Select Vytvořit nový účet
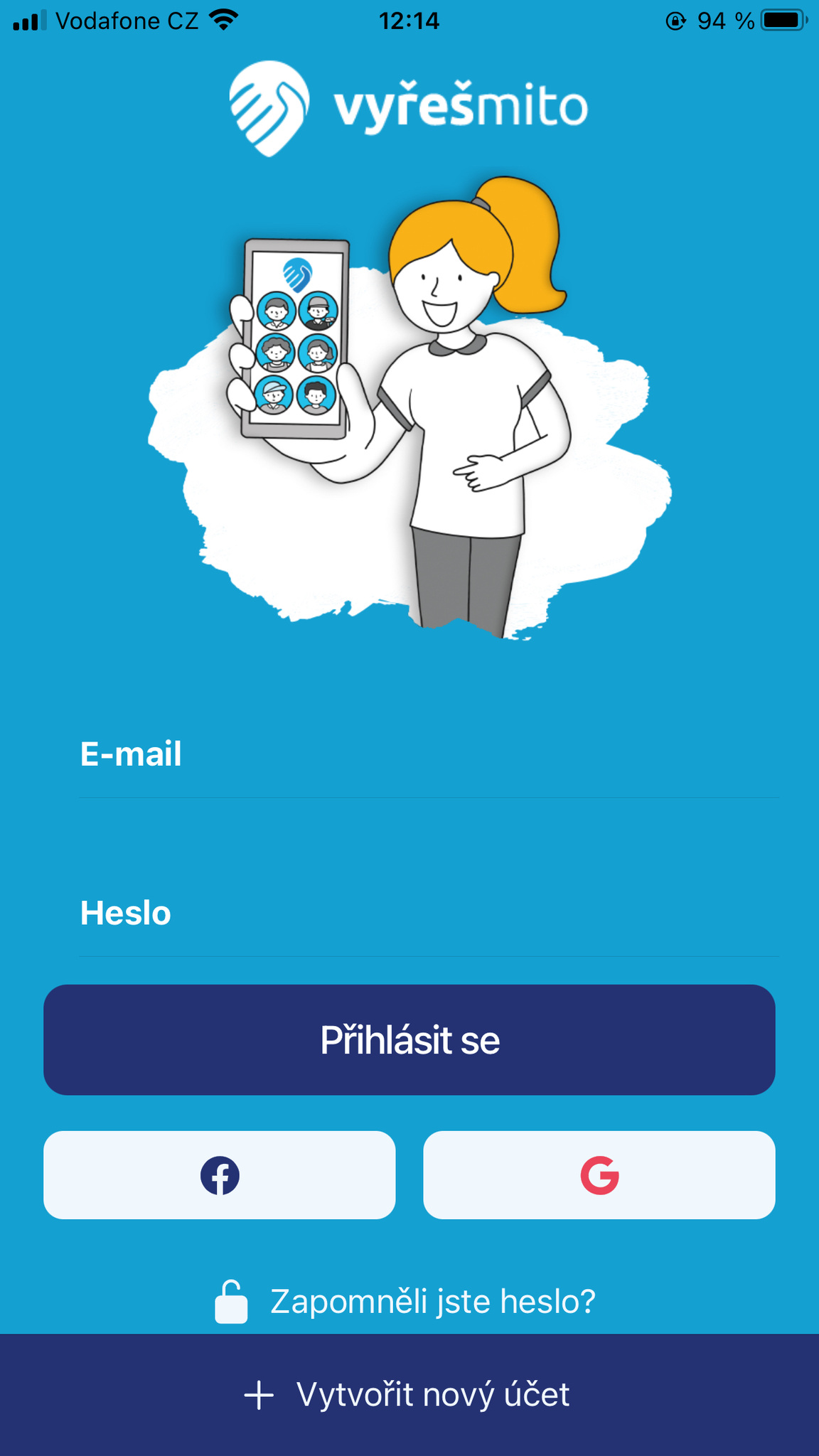This screenshot has width=819, height=1456. click(409, 1395)
